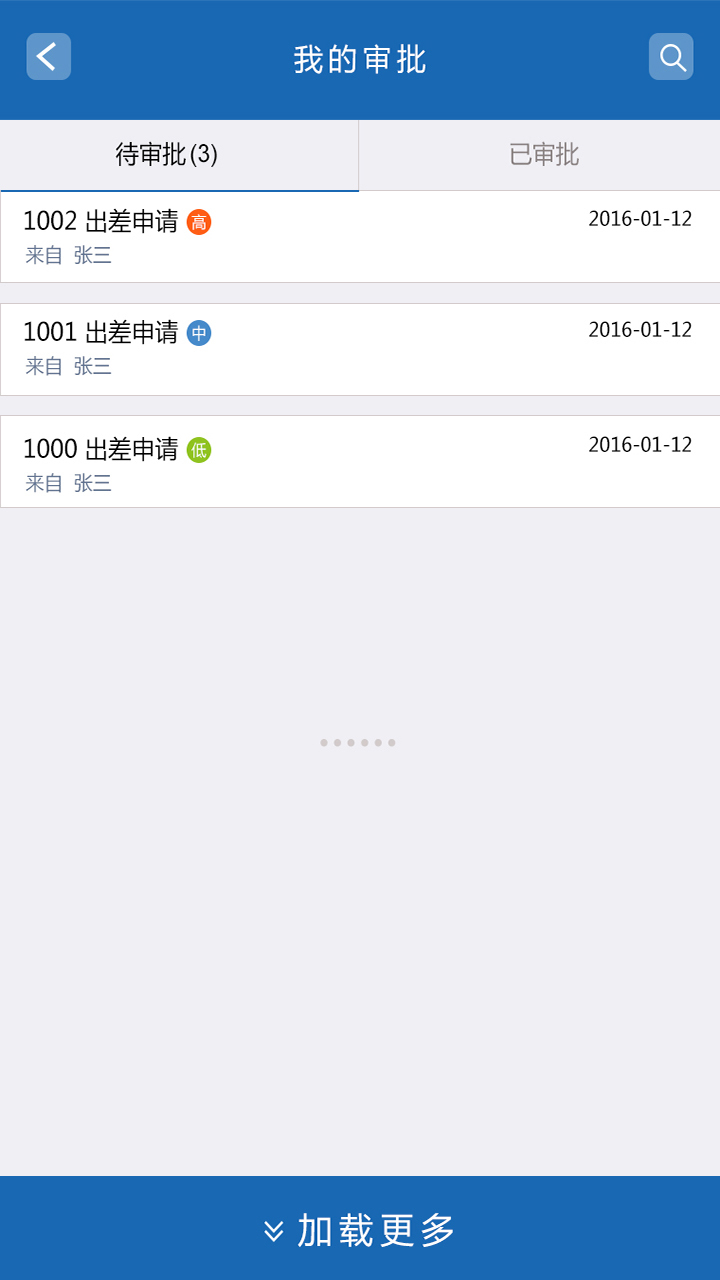720x1280 pixels.
Task: Open request 1001 出差申请
Action: click(x=360, y=349)
